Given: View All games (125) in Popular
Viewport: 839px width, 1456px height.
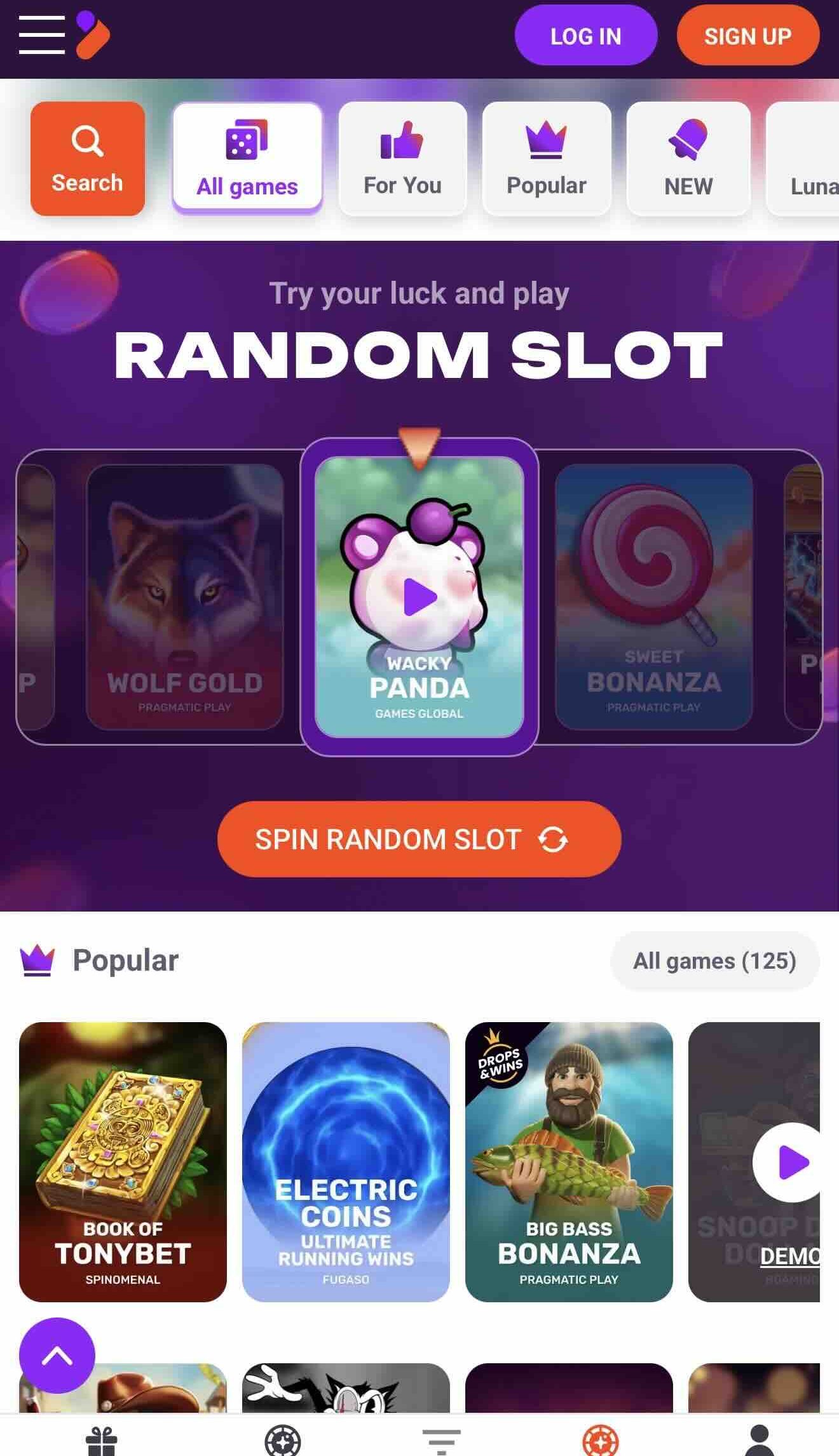Looking at the screenshot, I should (714, 961).
